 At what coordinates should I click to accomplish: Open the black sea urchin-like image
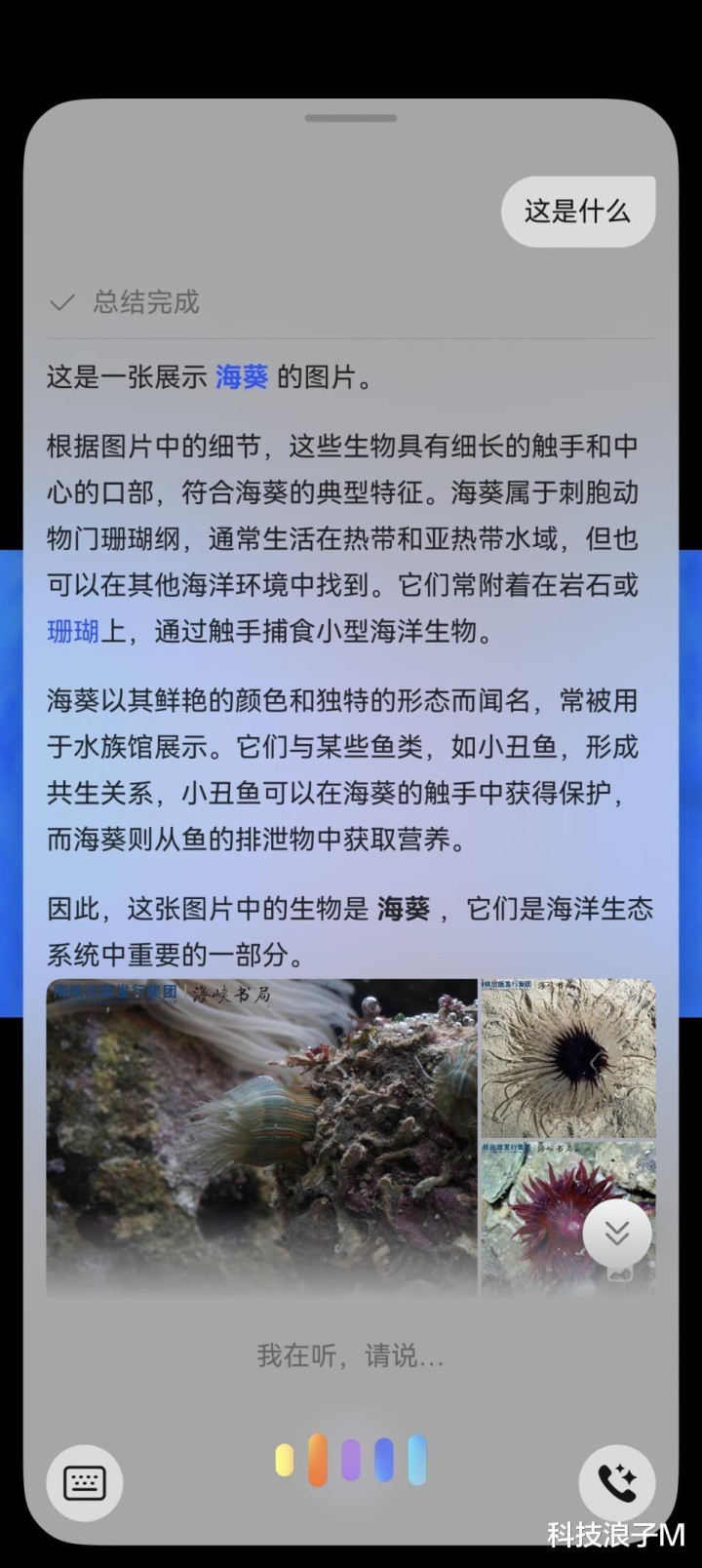tap(568, 1058)
